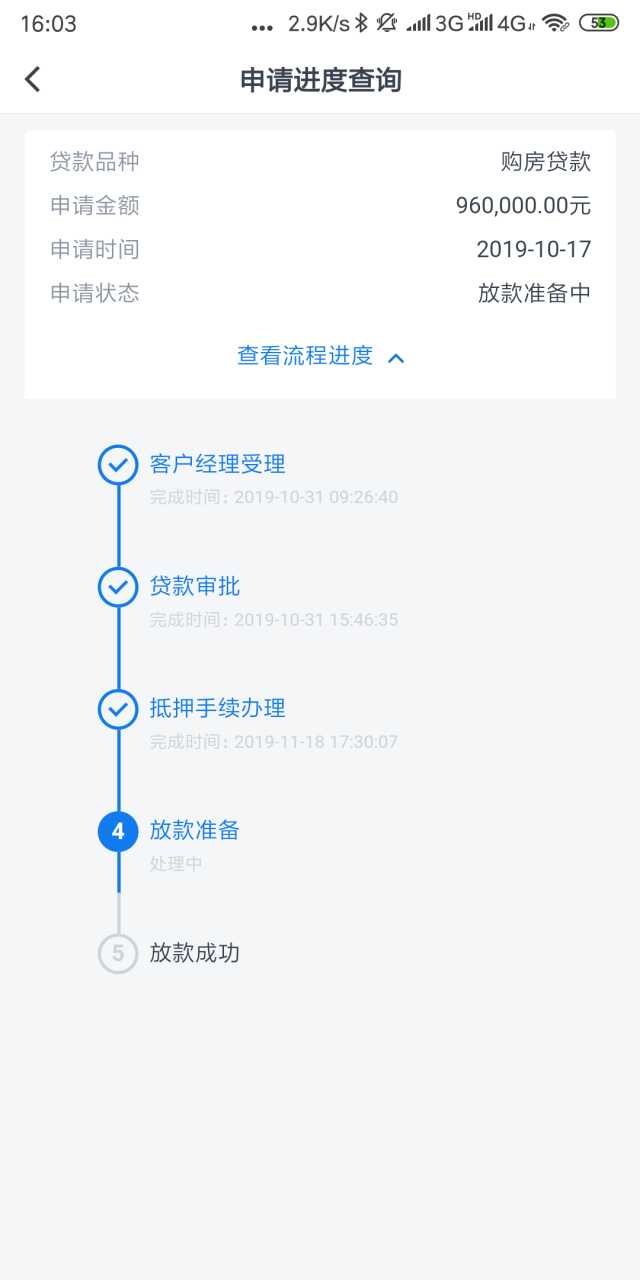The height and width of the screenshot is (1280, 640).
Task: Go back from 申请进度查询 page
Action: pos(33,80)
